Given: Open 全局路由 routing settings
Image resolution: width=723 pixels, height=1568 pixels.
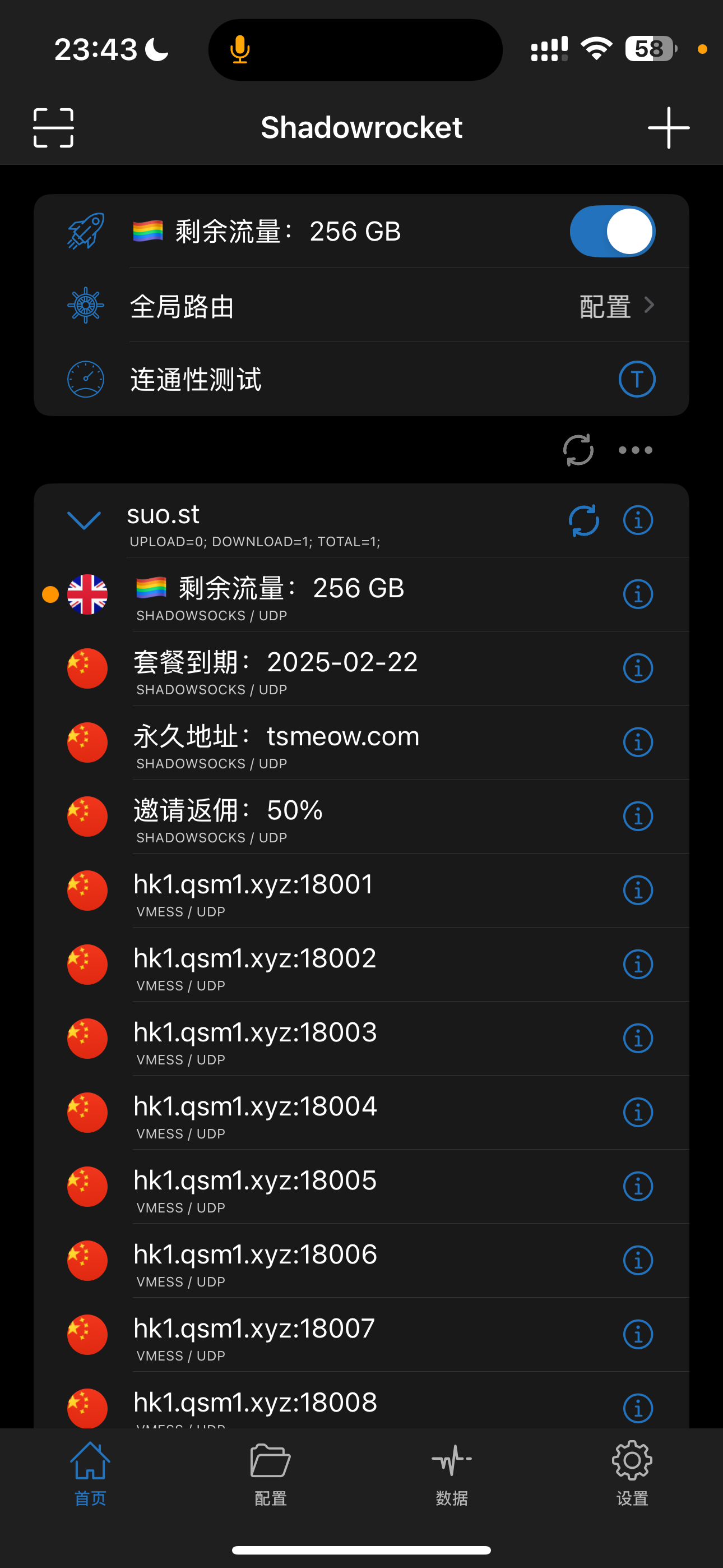Looking at the screenshot, I should (361, 306).
